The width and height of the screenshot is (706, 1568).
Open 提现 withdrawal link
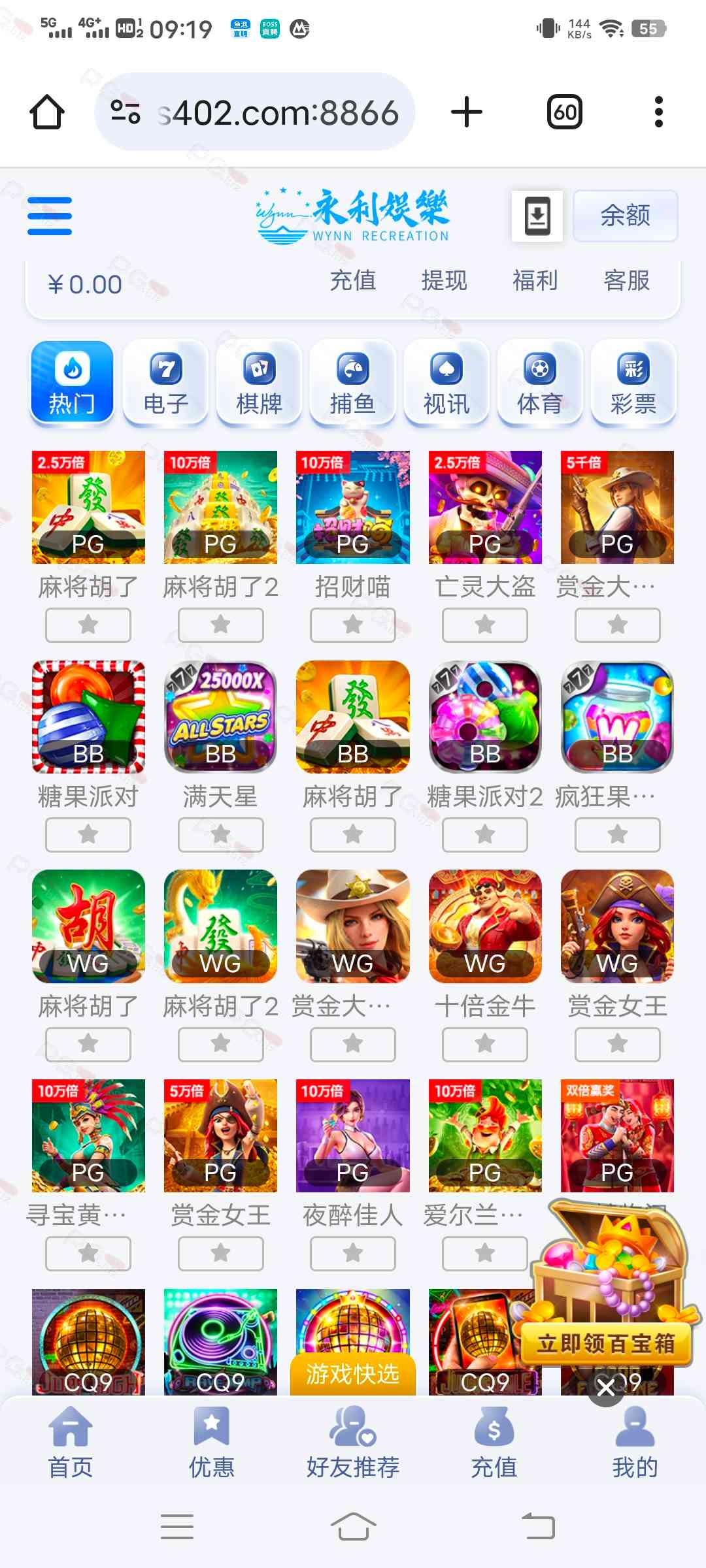[x=444, y=281]
